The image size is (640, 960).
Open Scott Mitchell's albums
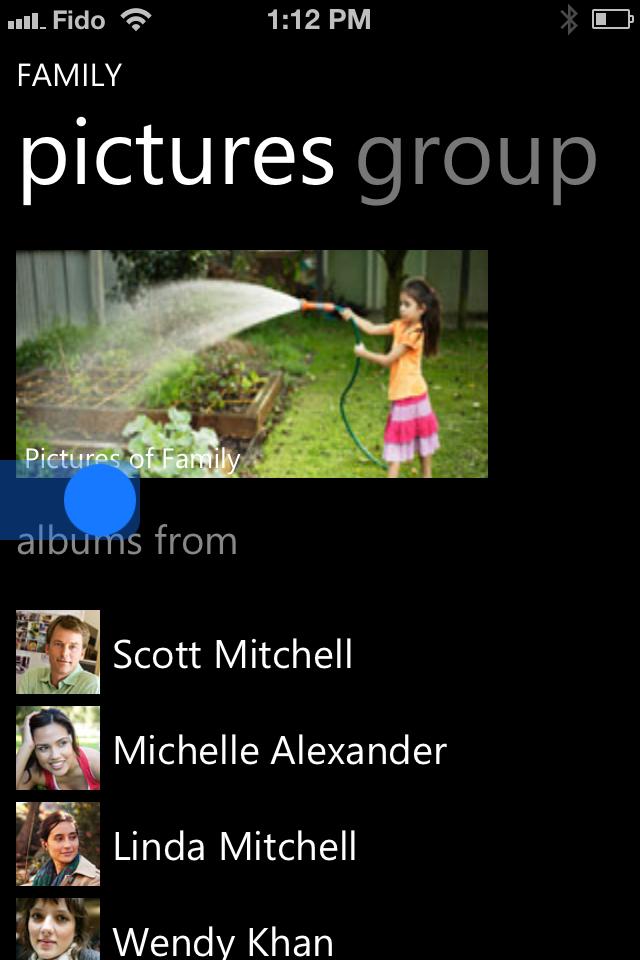[x=232, y=654]
